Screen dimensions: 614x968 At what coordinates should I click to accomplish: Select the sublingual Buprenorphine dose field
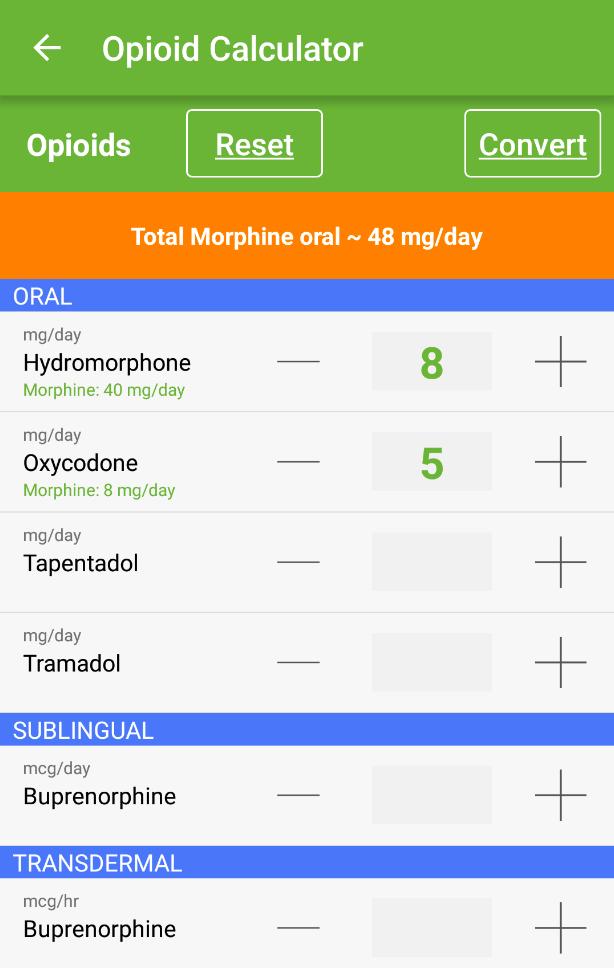coord(431,795)
